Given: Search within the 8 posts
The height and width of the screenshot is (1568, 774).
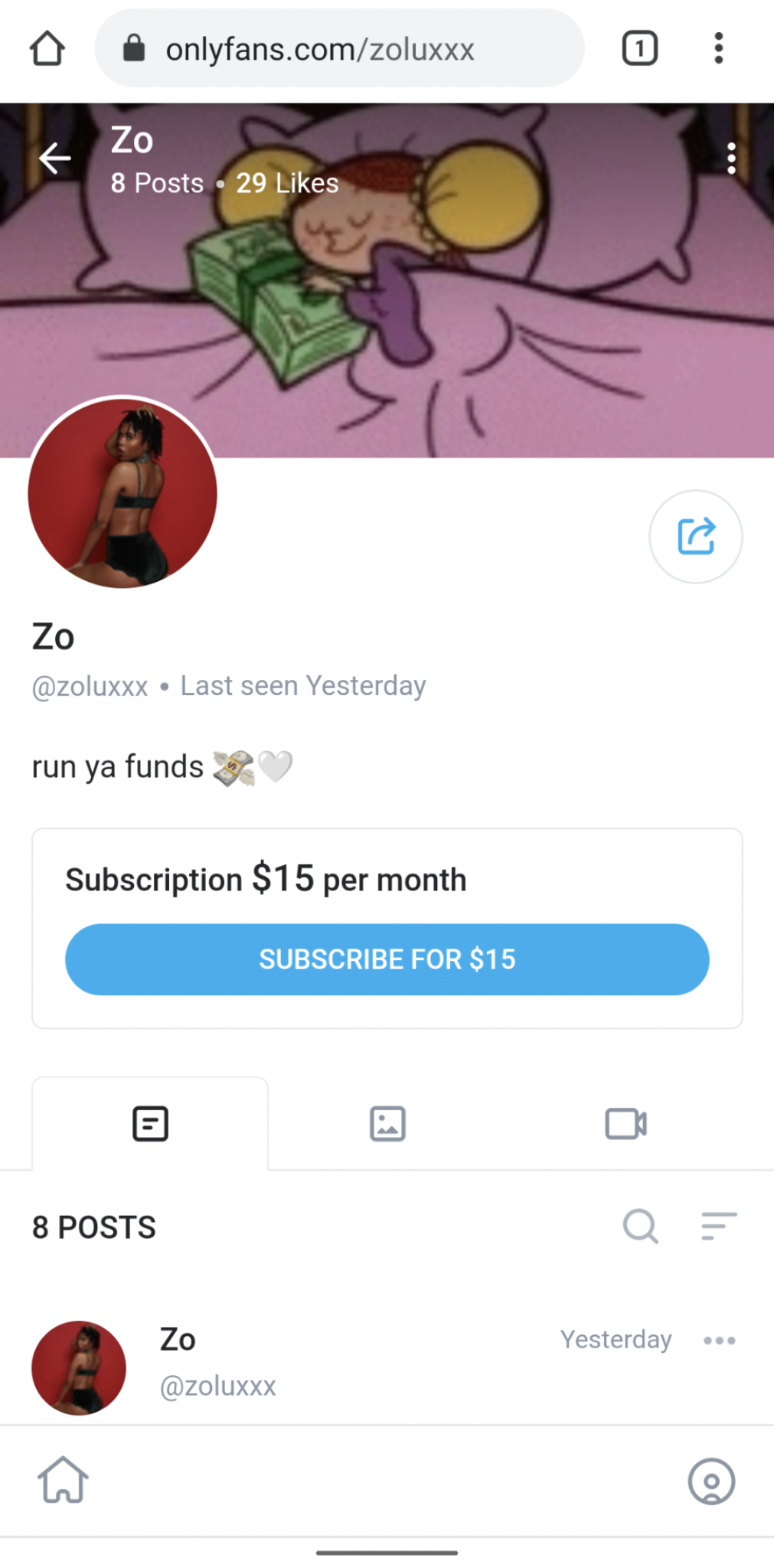Looking at the screenshot, I should [x=640, y=1227].
